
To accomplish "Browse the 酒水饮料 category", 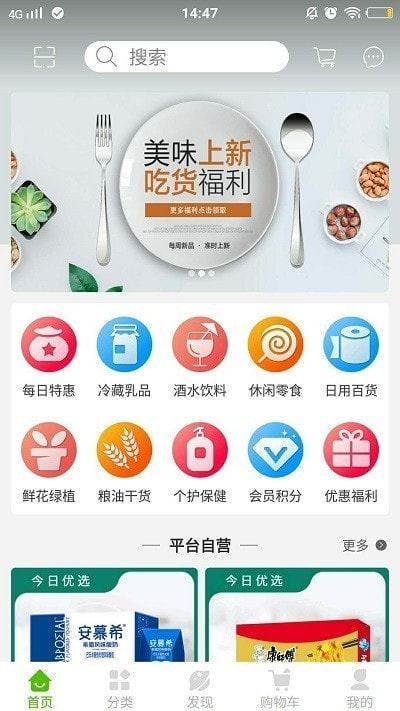I will point(200,357).
